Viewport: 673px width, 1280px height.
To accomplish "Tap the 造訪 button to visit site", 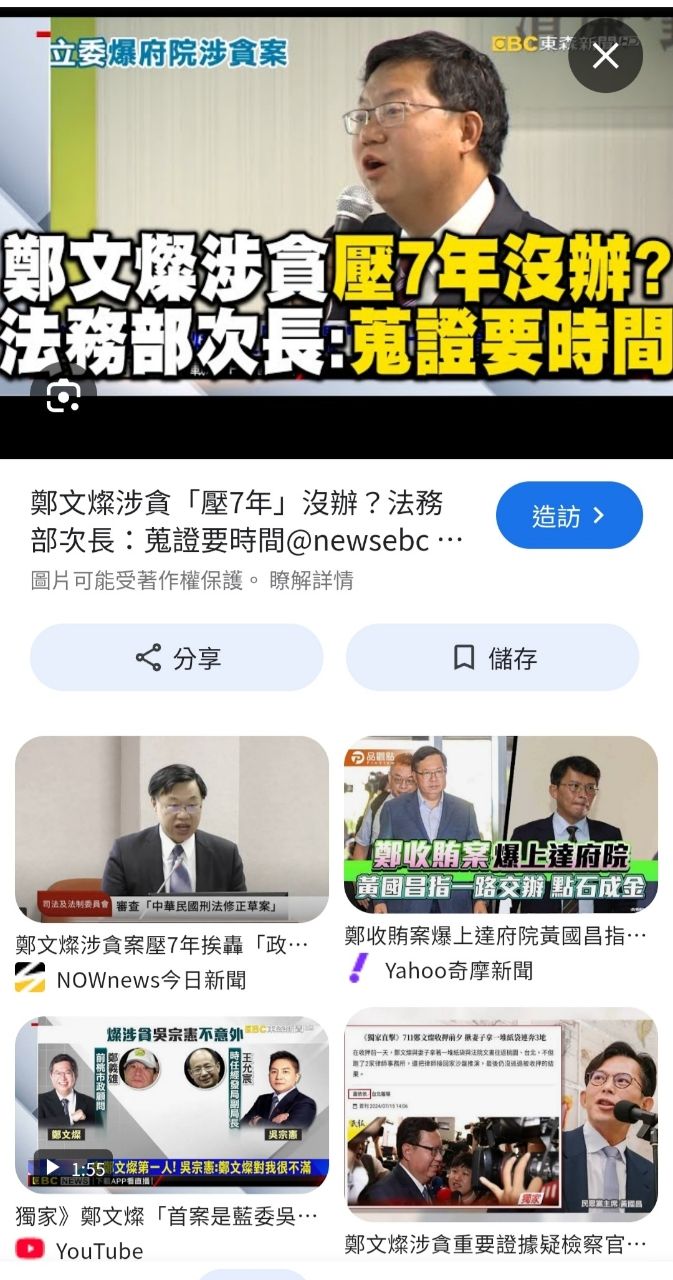I will pos(568,515).
